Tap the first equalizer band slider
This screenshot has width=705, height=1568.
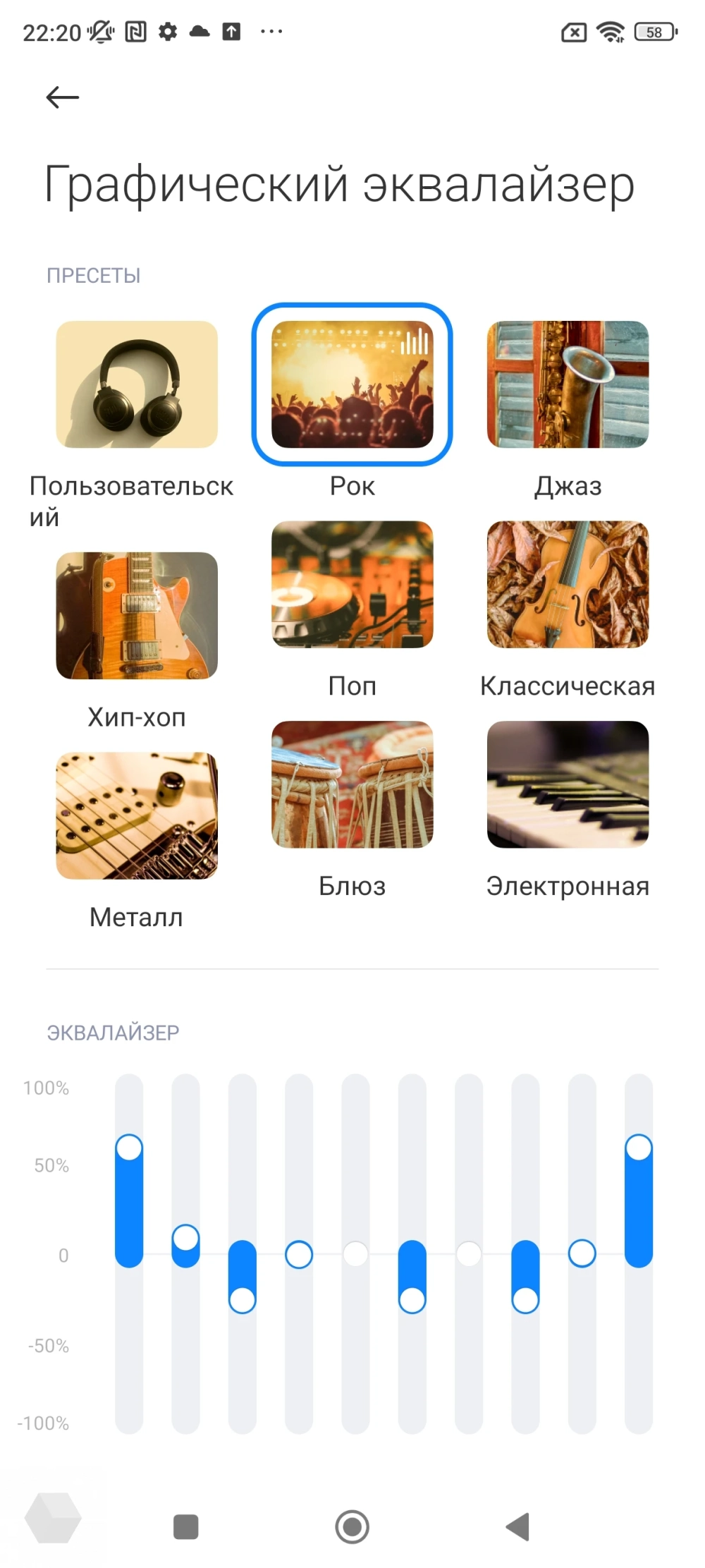129,1148
